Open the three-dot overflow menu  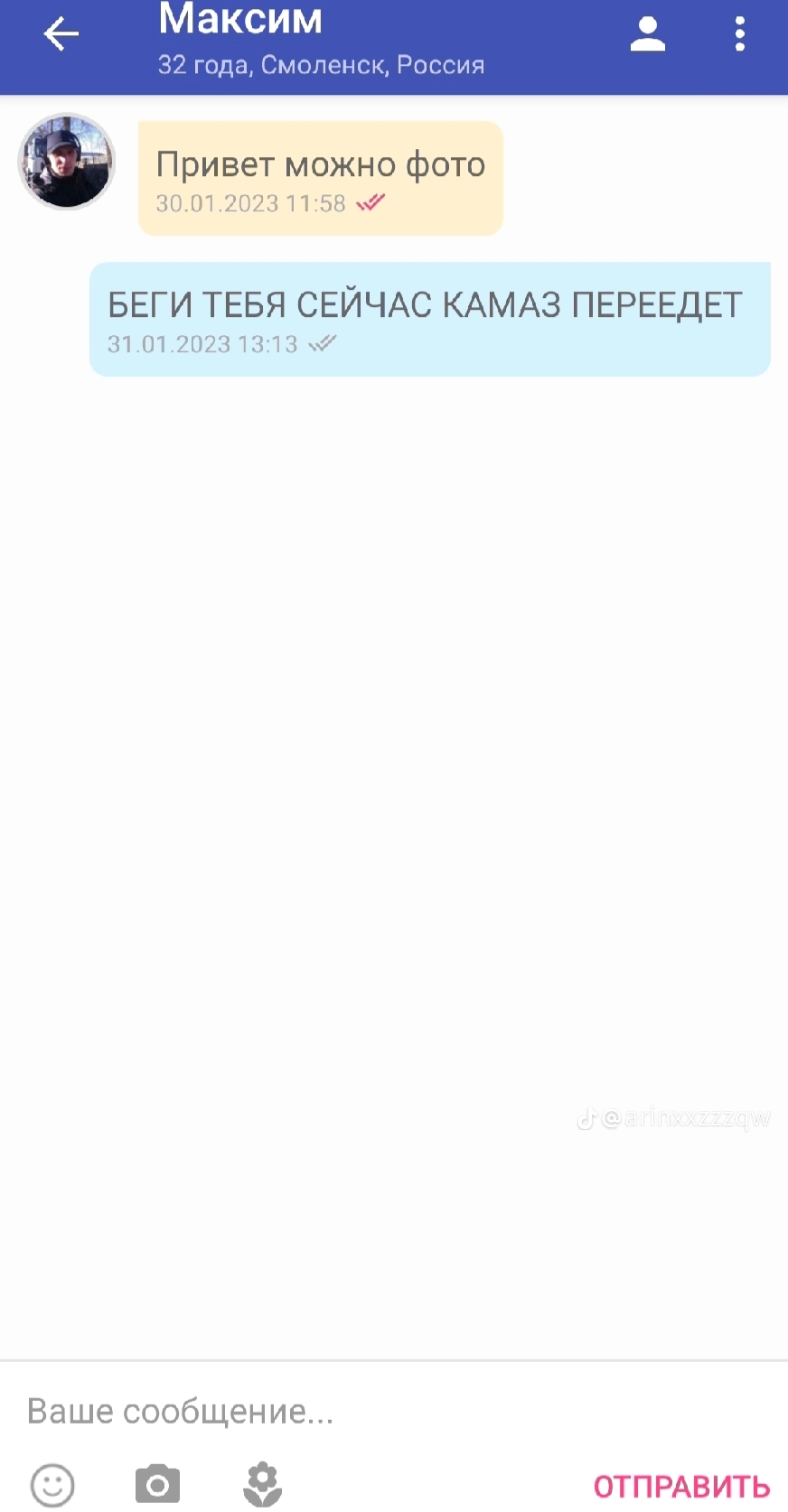coord(740,34)
